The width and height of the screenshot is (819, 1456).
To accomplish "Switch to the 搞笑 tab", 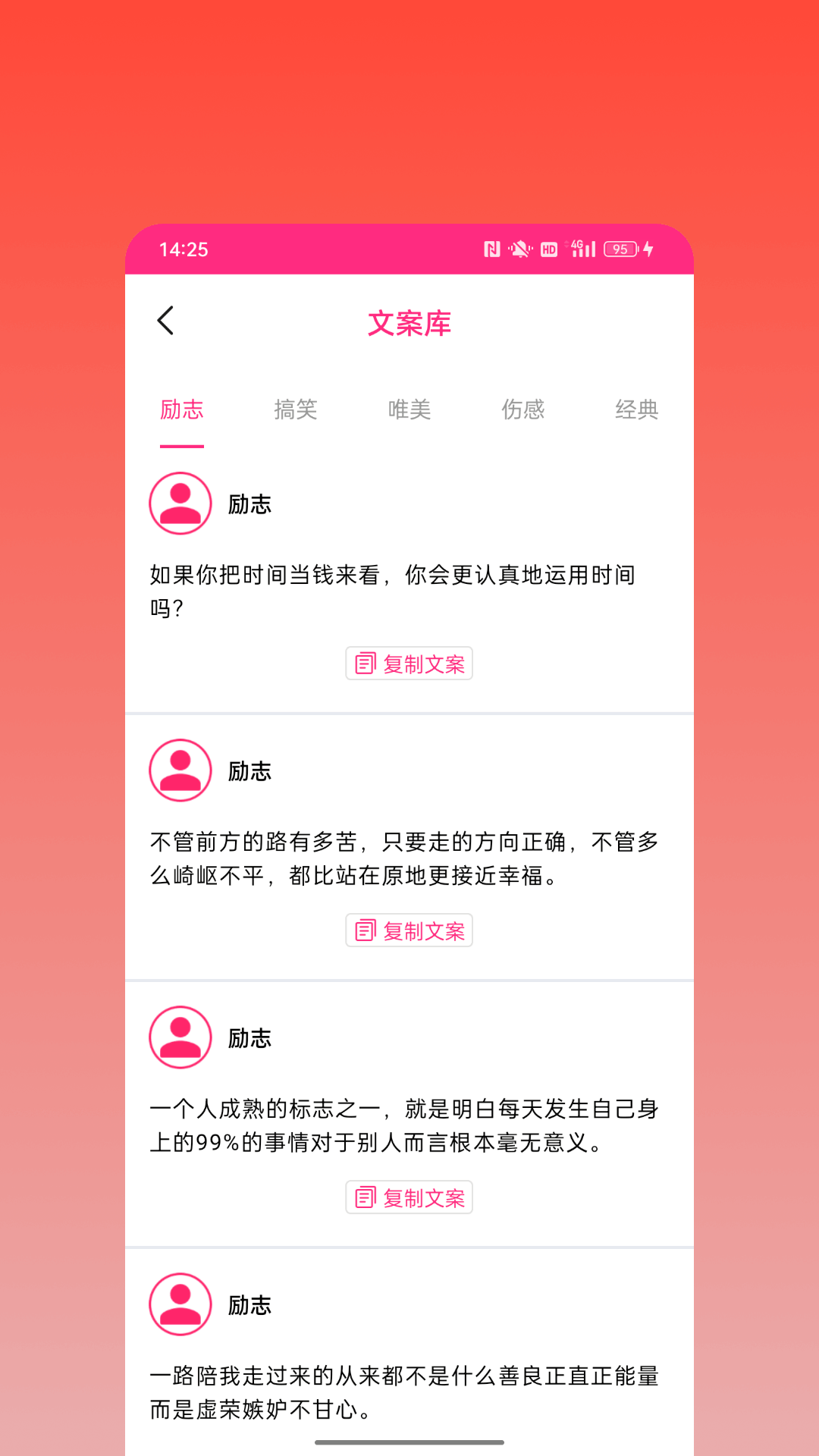I will (x=296, y=409).
